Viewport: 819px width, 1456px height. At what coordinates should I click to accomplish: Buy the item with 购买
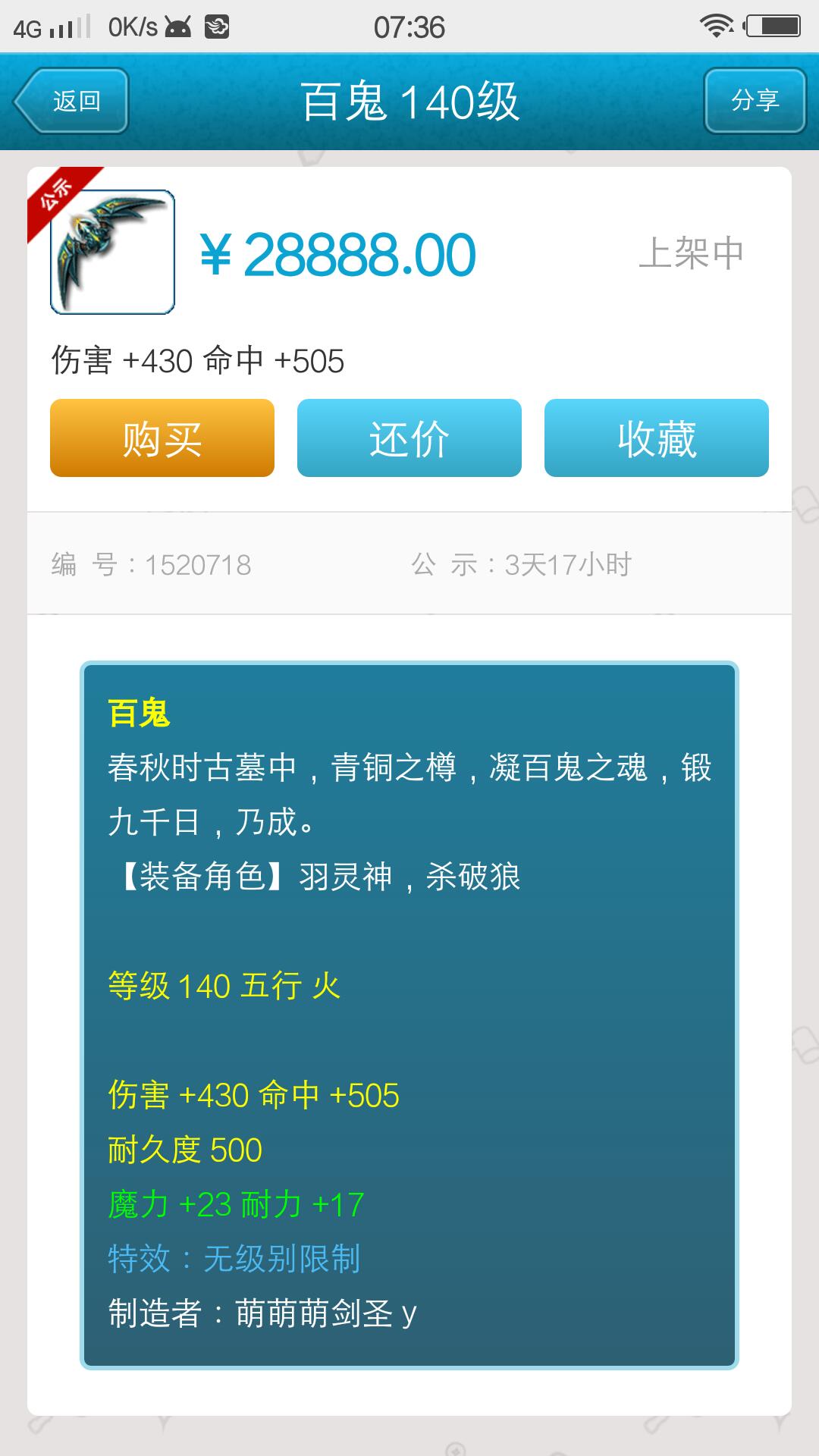click(x=162, y=438)
